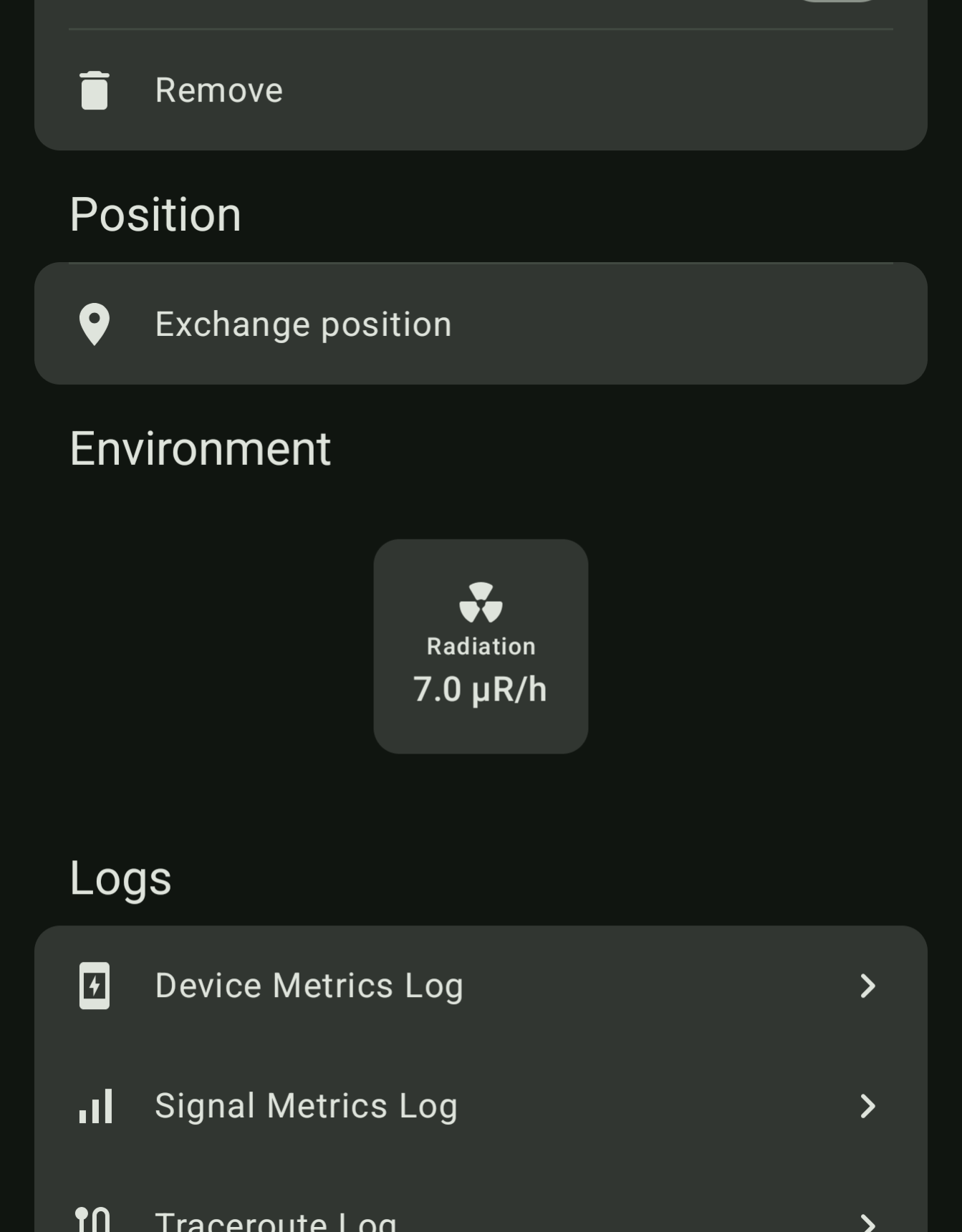962x1232 pixels.
Task: Select Exchange position
Action: (x=480, y=324)
